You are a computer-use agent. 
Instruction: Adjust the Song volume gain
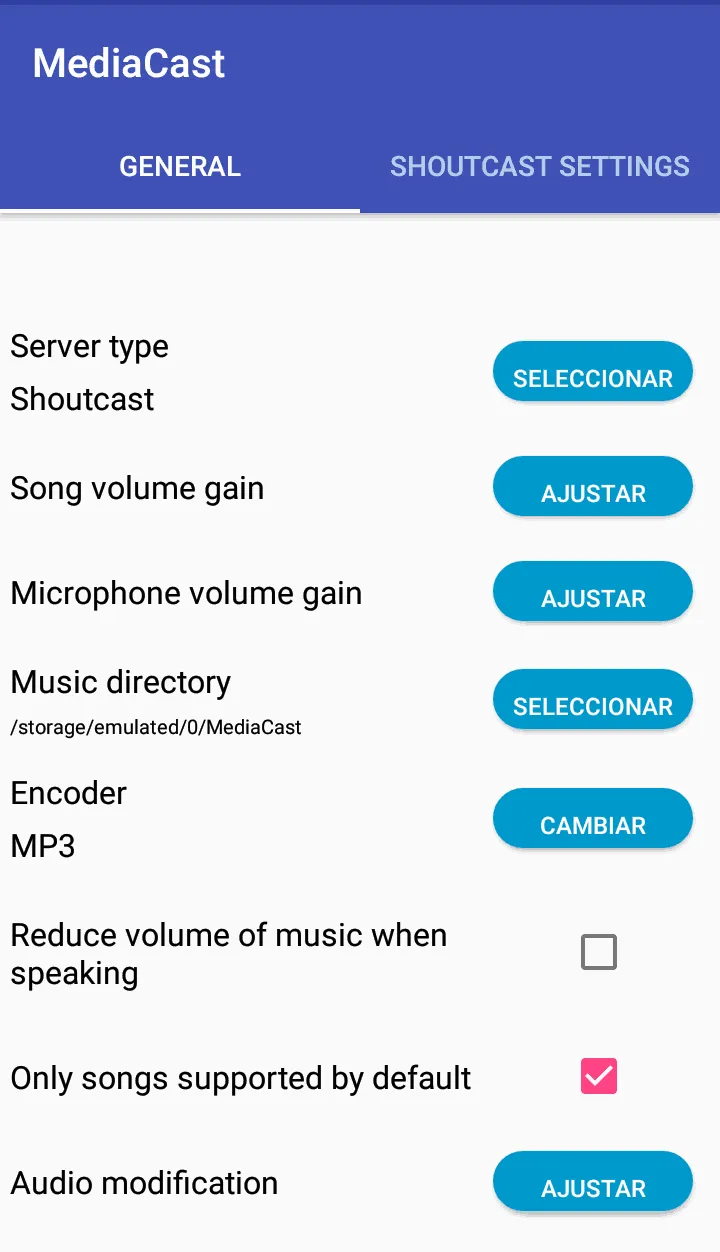coord(593,487)
